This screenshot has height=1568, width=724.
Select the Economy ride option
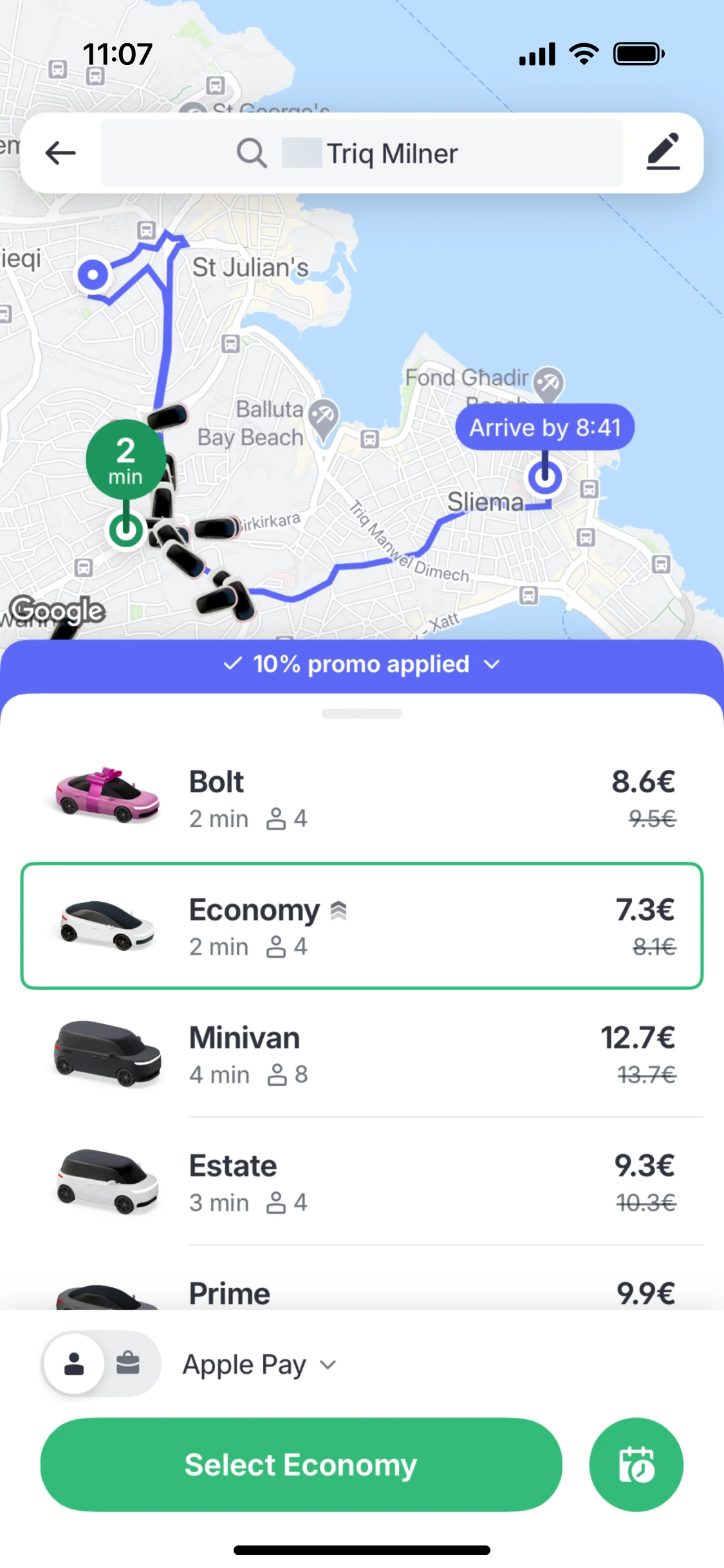click(x=362, y=926)
